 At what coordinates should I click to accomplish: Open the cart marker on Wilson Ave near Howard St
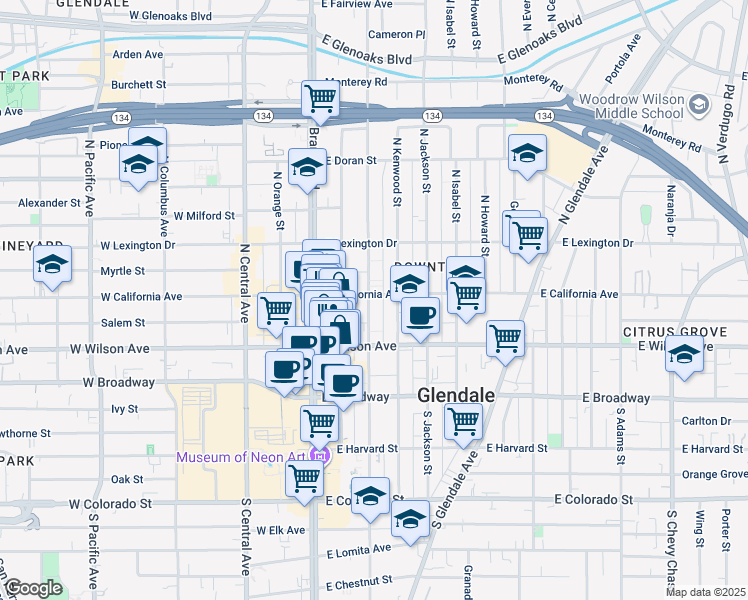pos(506,337)
